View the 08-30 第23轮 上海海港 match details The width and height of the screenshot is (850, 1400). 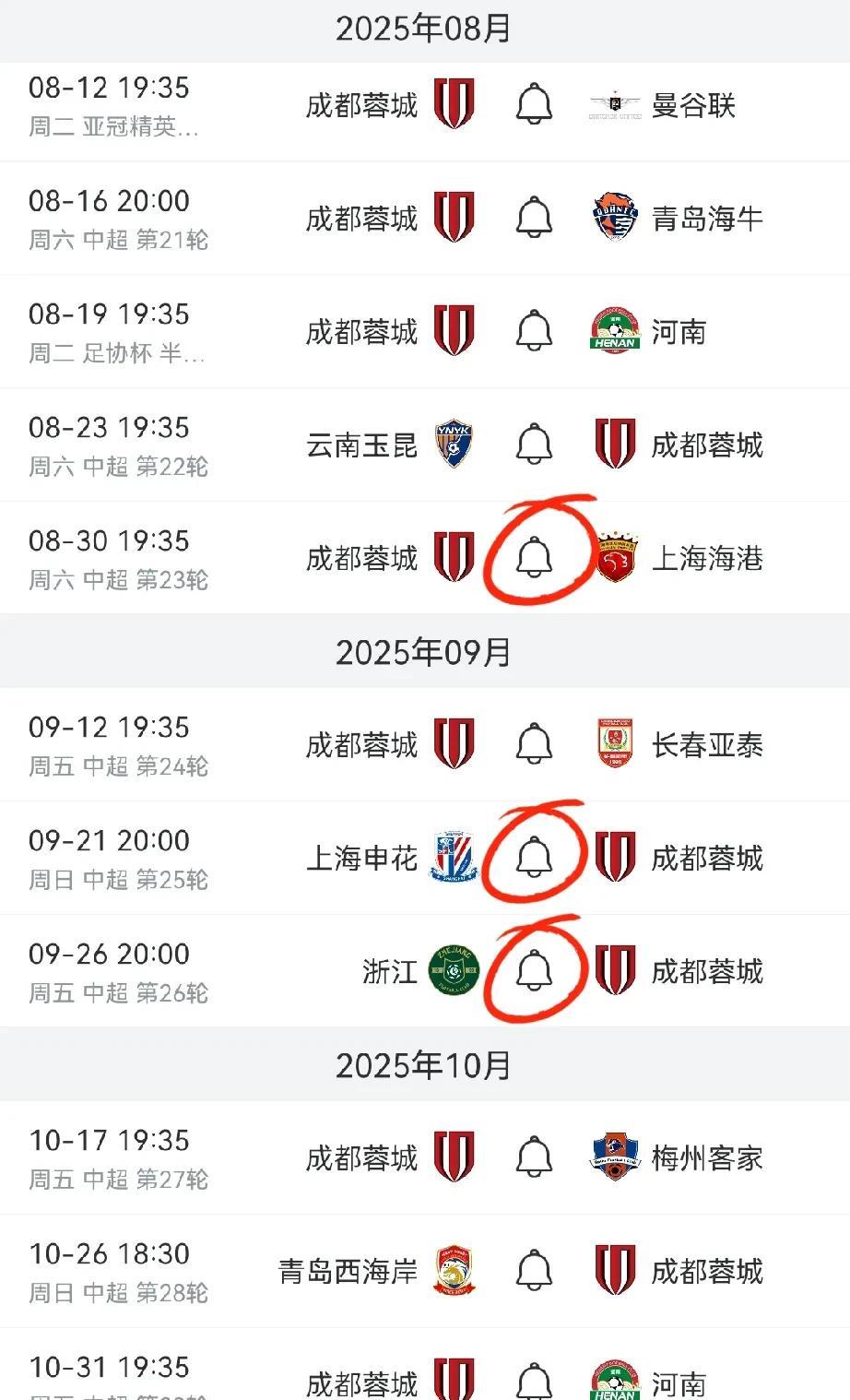click(425, 558)
